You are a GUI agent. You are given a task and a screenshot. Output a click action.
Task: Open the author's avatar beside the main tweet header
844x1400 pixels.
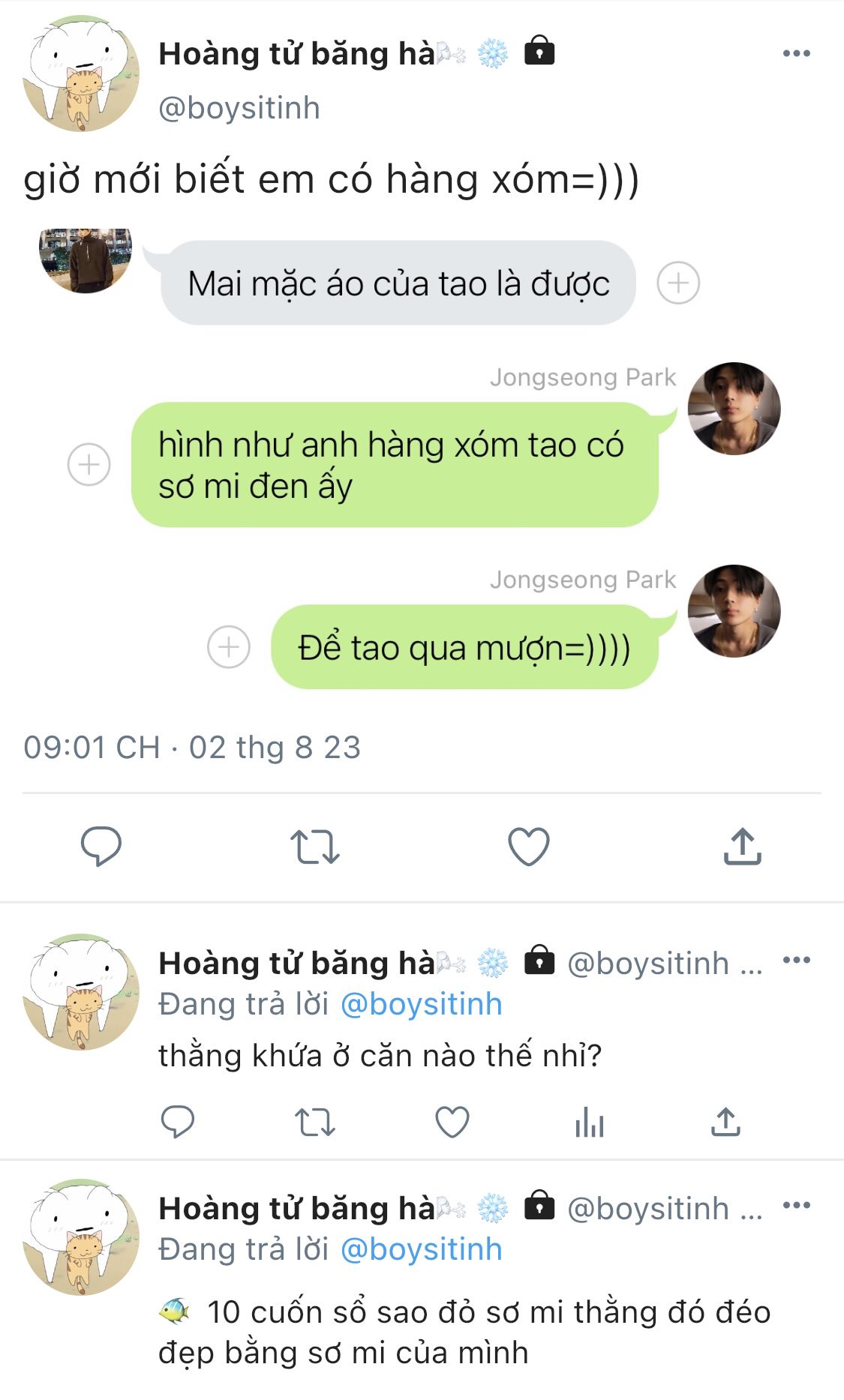(81, 73)
